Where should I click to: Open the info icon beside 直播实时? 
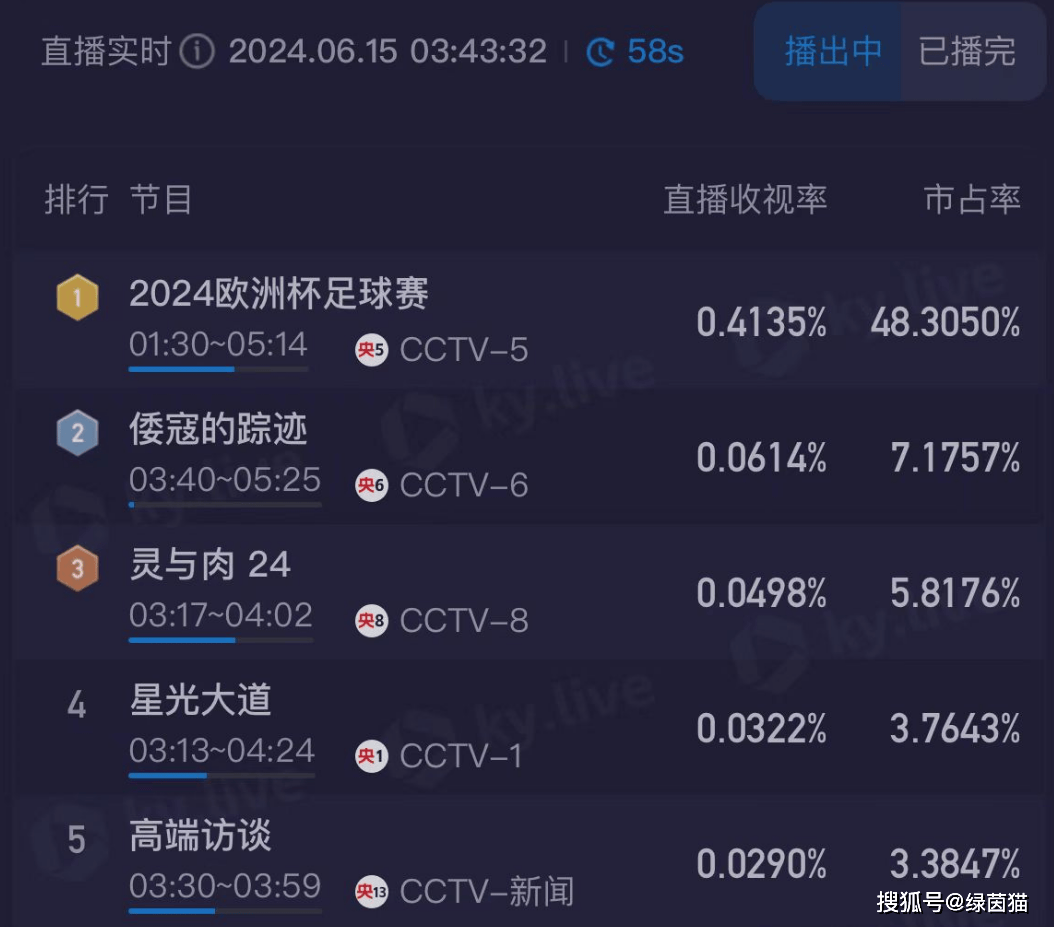197,52
